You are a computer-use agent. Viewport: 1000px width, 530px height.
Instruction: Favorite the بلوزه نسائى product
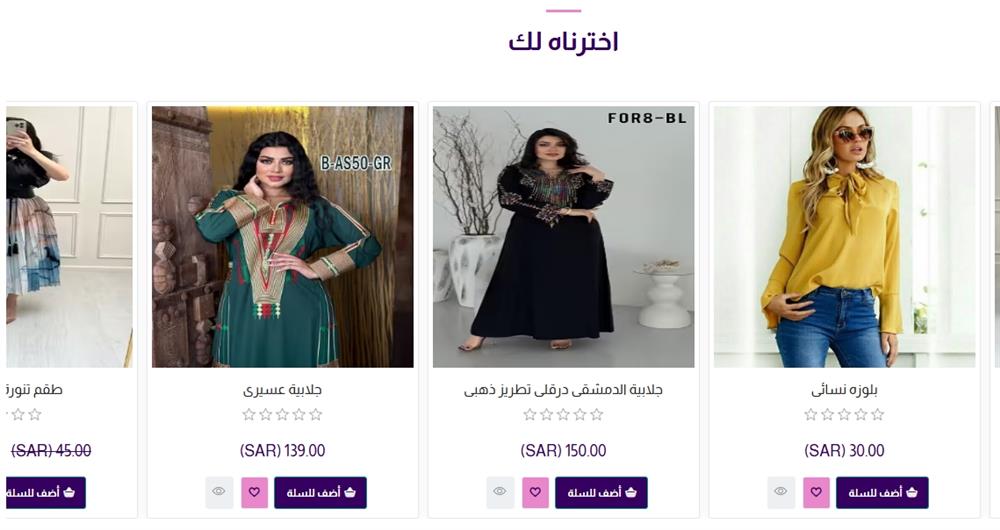tap(816, 492)
